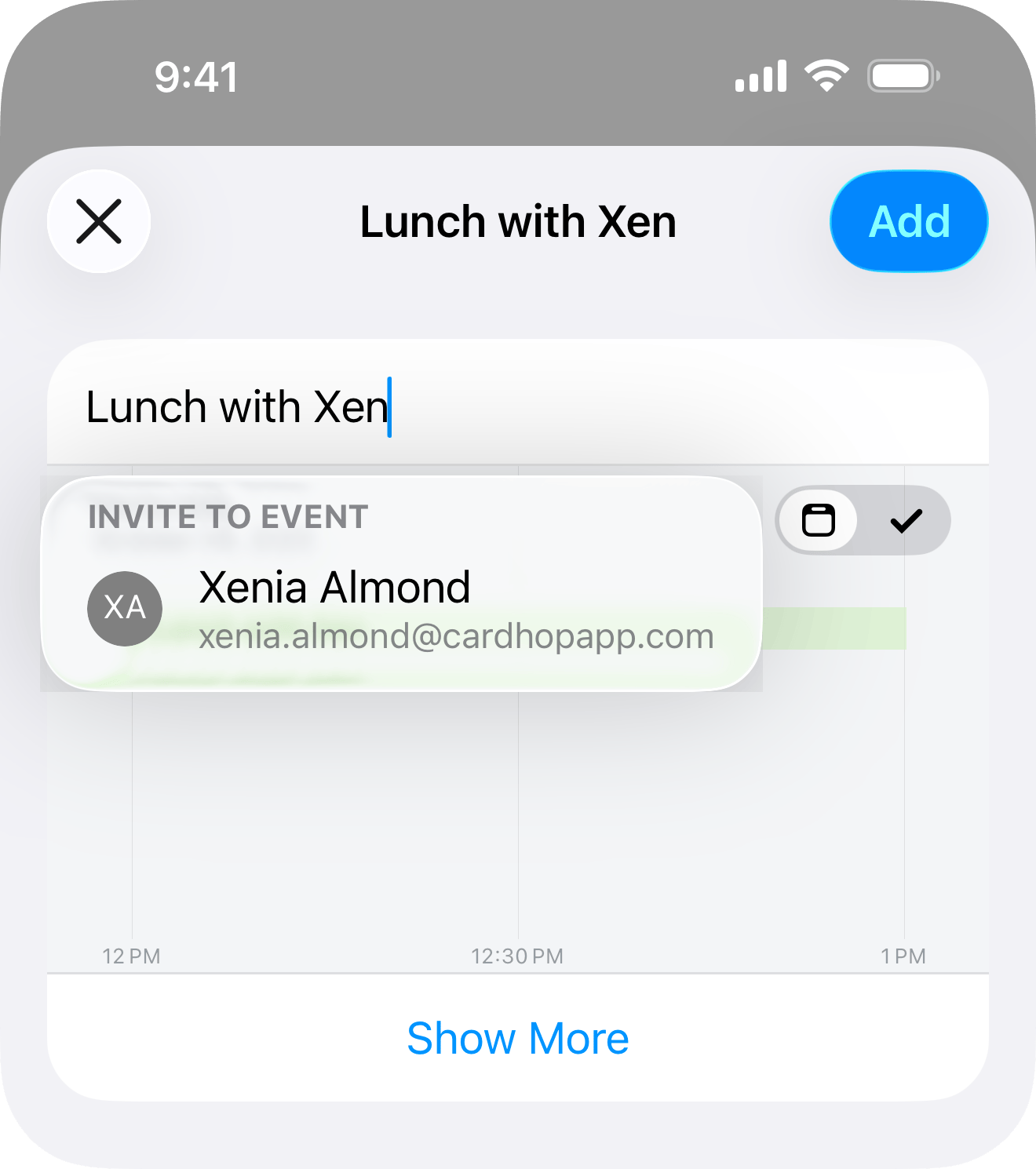Tap the Add button
This screenshot has height=1169, width=1036.
click(909, 221)
